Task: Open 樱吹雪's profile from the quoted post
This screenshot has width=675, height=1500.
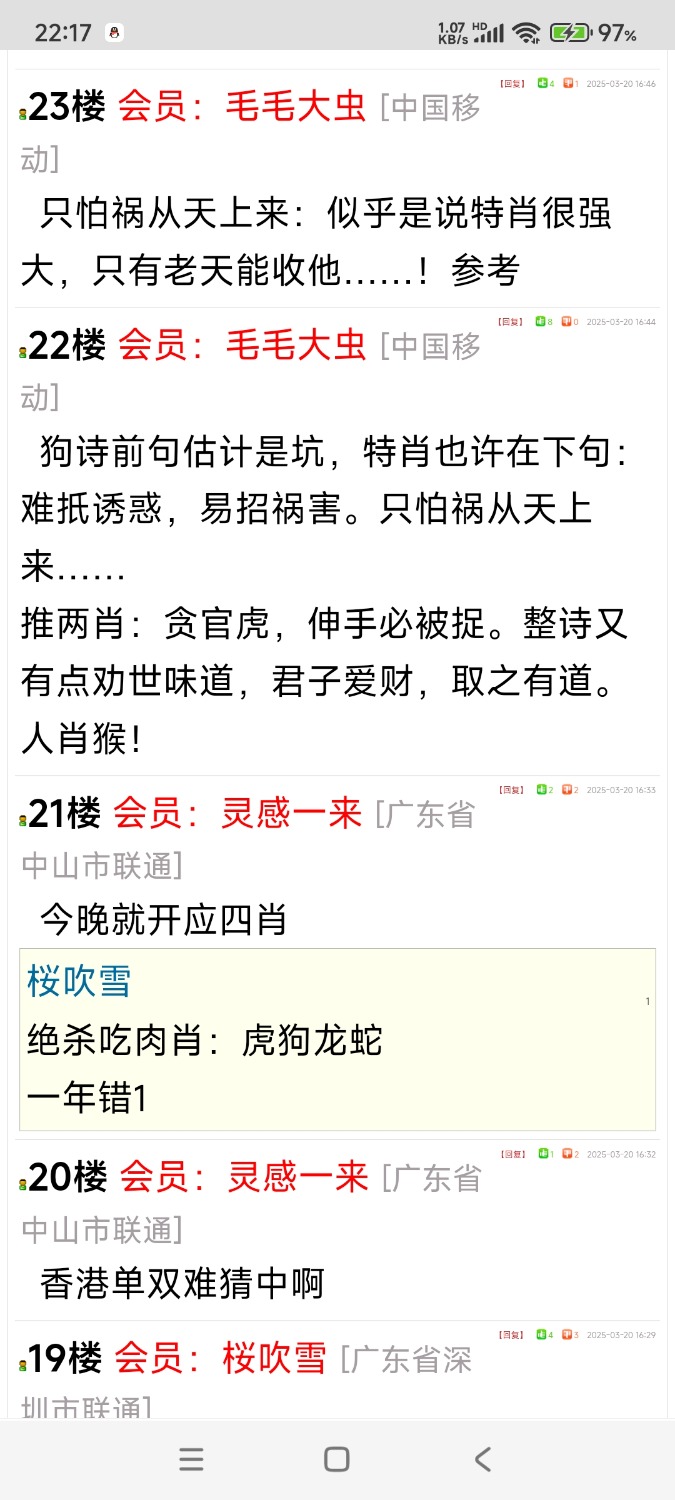Action: (79, 982)
